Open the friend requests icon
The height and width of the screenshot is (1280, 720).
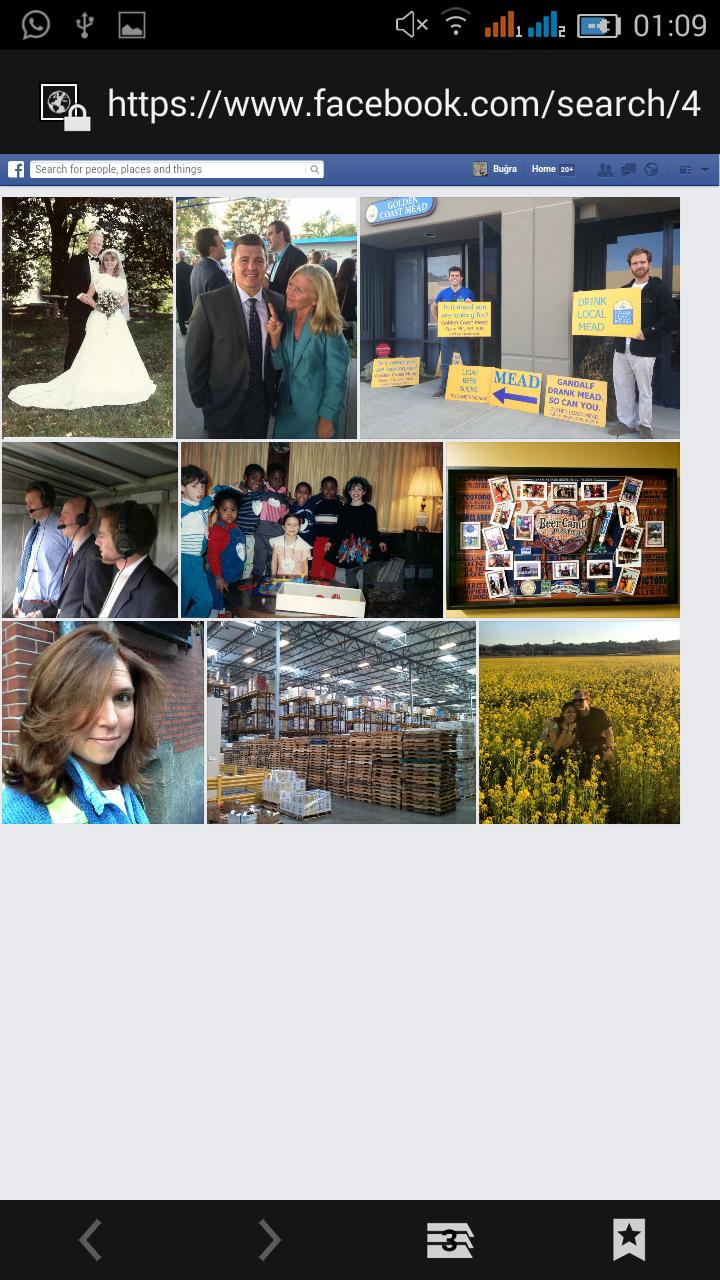(605, 170)
